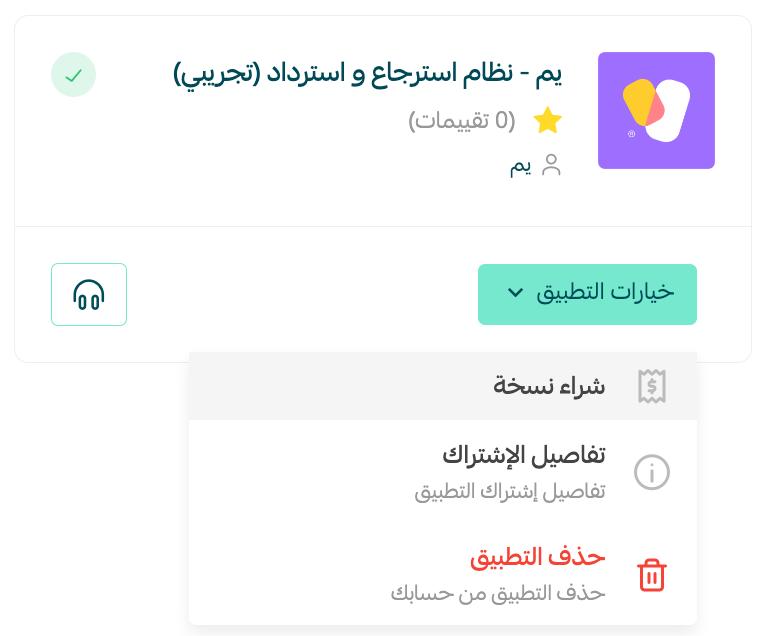Open the headphones support button

tap(89, 294)
